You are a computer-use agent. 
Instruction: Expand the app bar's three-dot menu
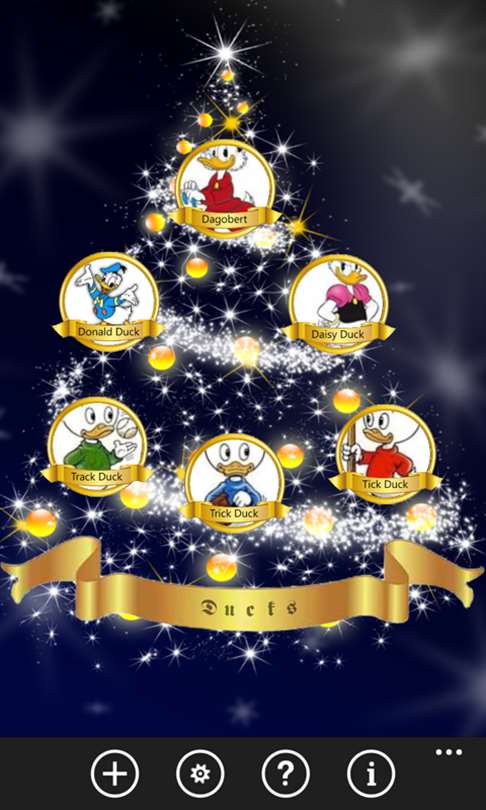coord(449,752)
